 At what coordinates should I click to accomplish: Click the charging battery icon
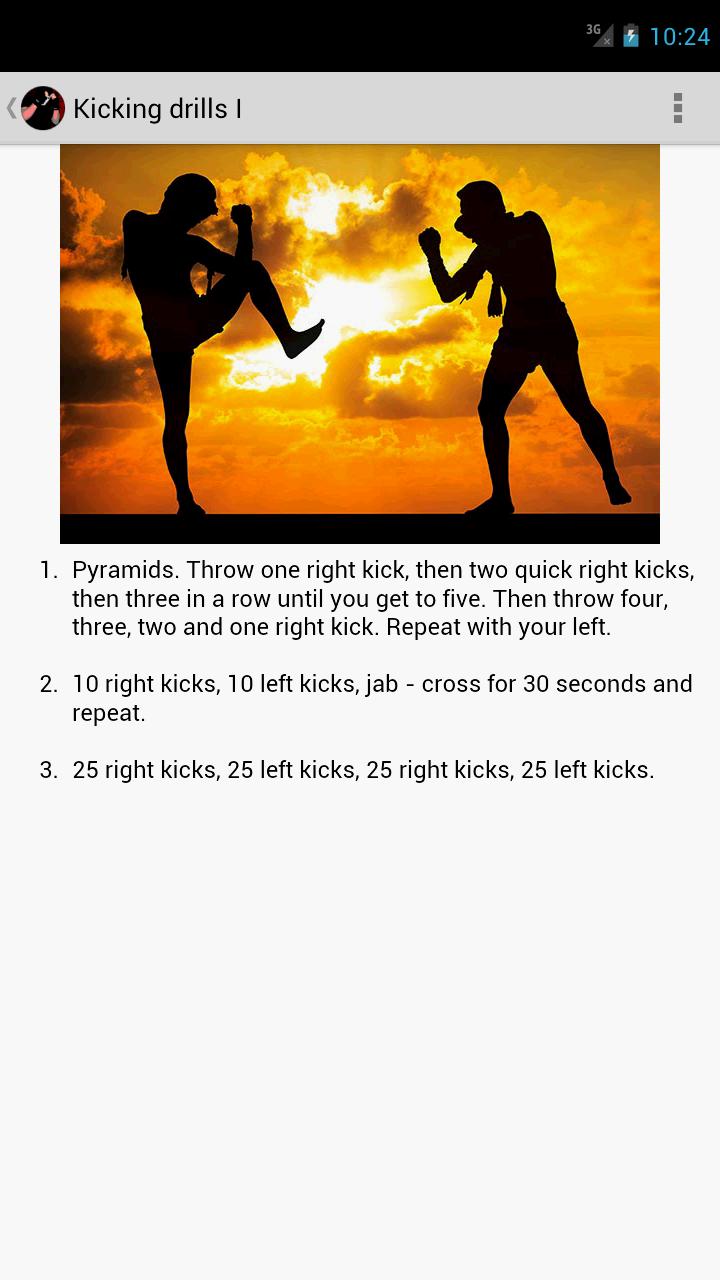tap(631, 34)
